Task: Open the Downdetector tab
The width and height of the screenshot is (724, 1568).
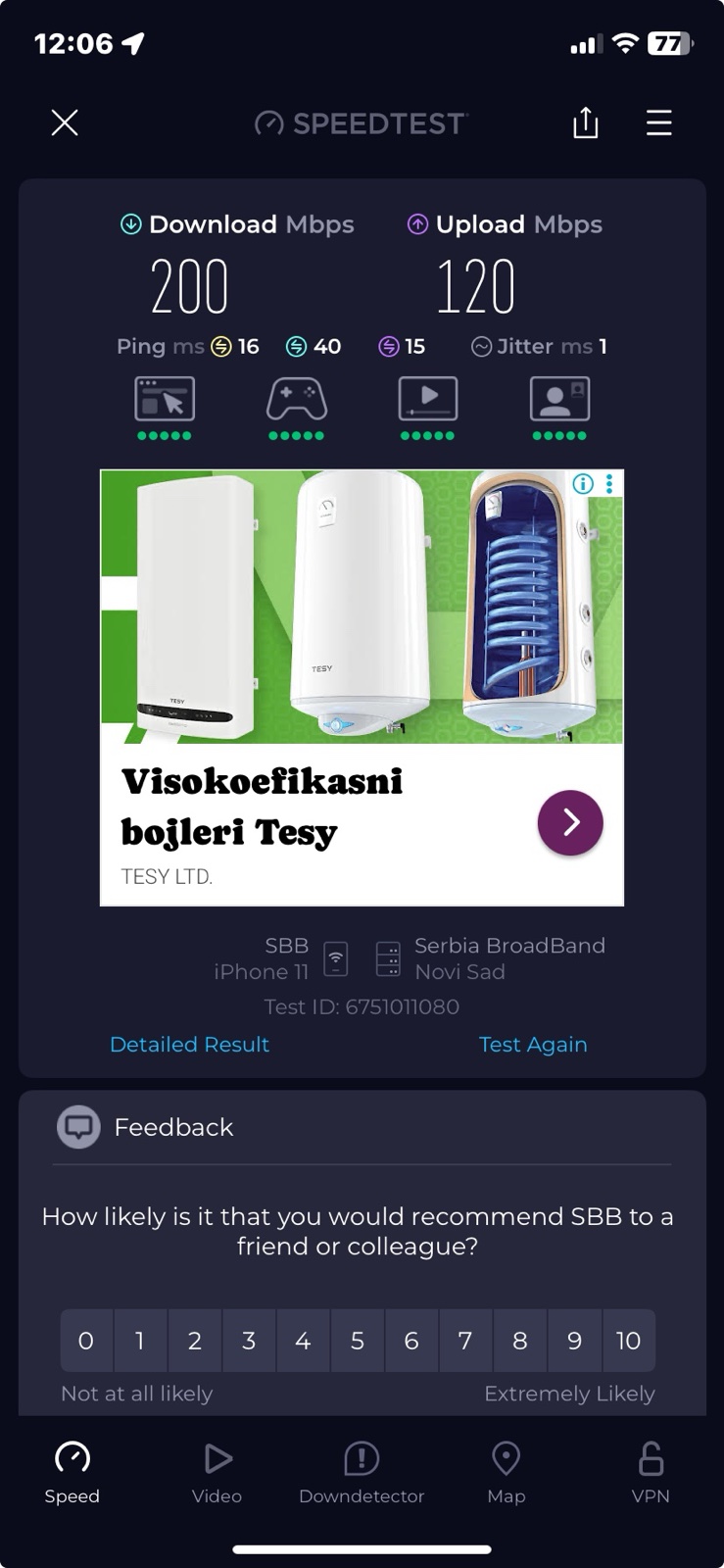Action: [362, 1472]
